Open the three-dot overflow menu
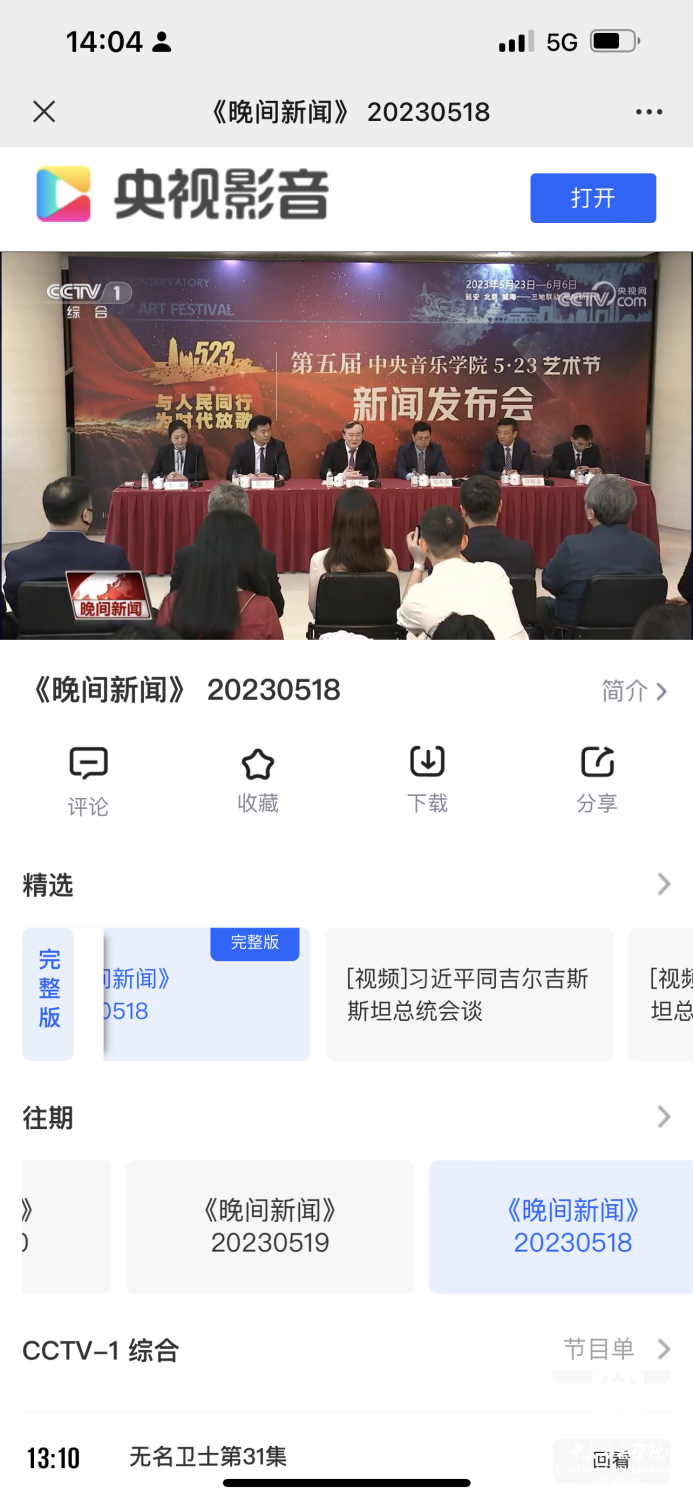The width and height of the screenshot is (693, 1500). click(649, 112)
